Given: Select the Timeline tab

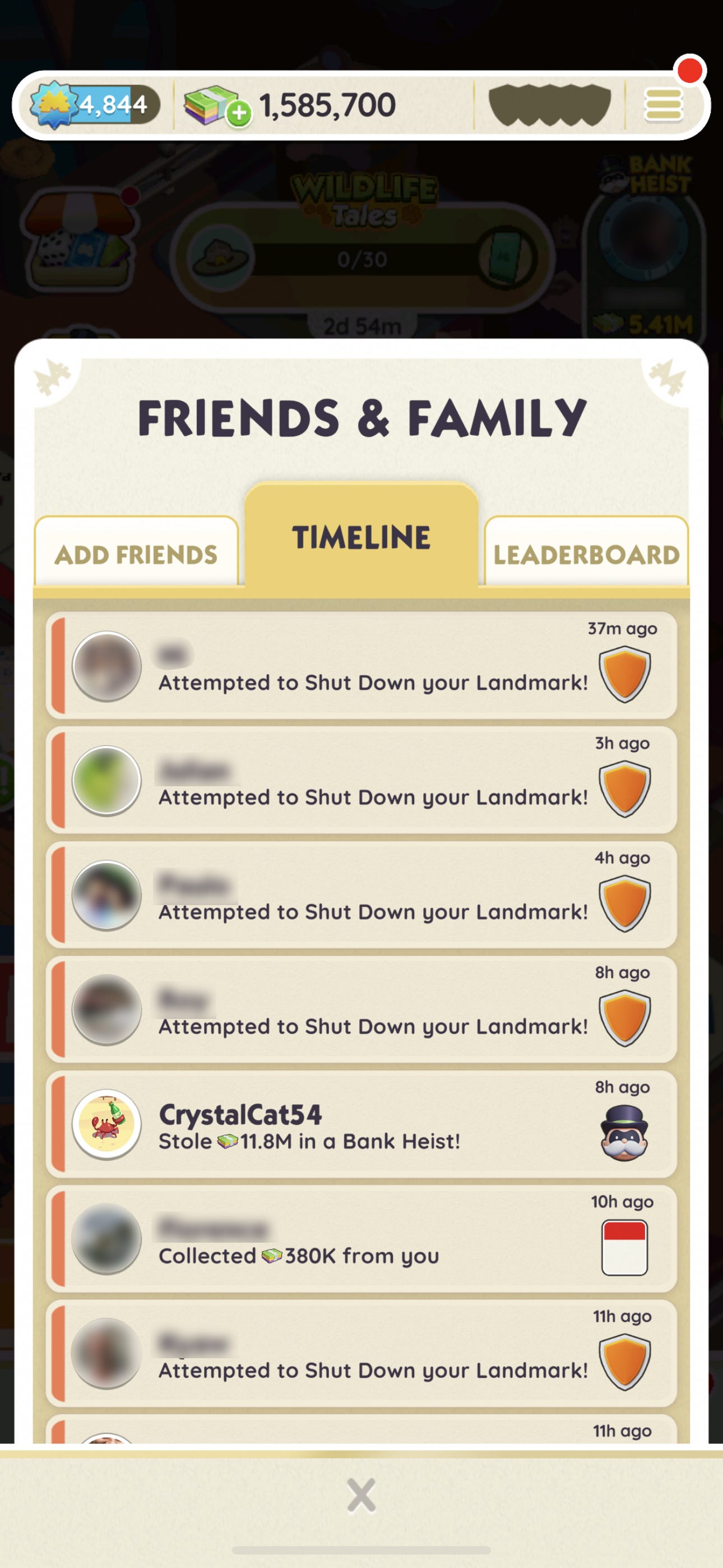Looking at the screenshot, I should click(x=361, y=537).
